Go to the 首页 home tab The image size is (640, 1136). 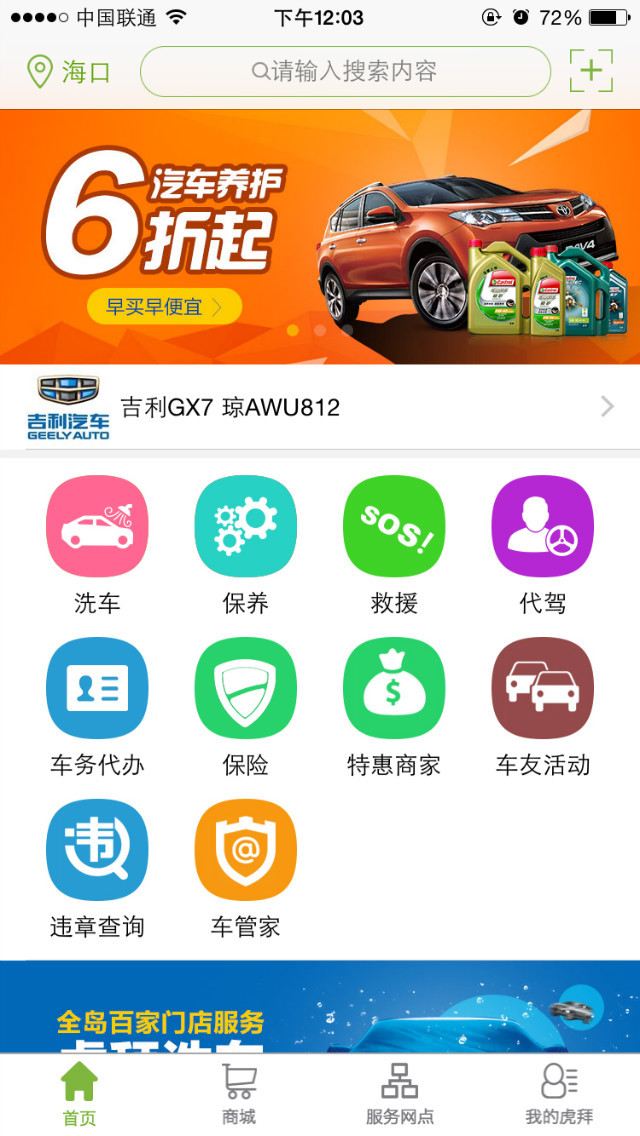pos(79,1094)
